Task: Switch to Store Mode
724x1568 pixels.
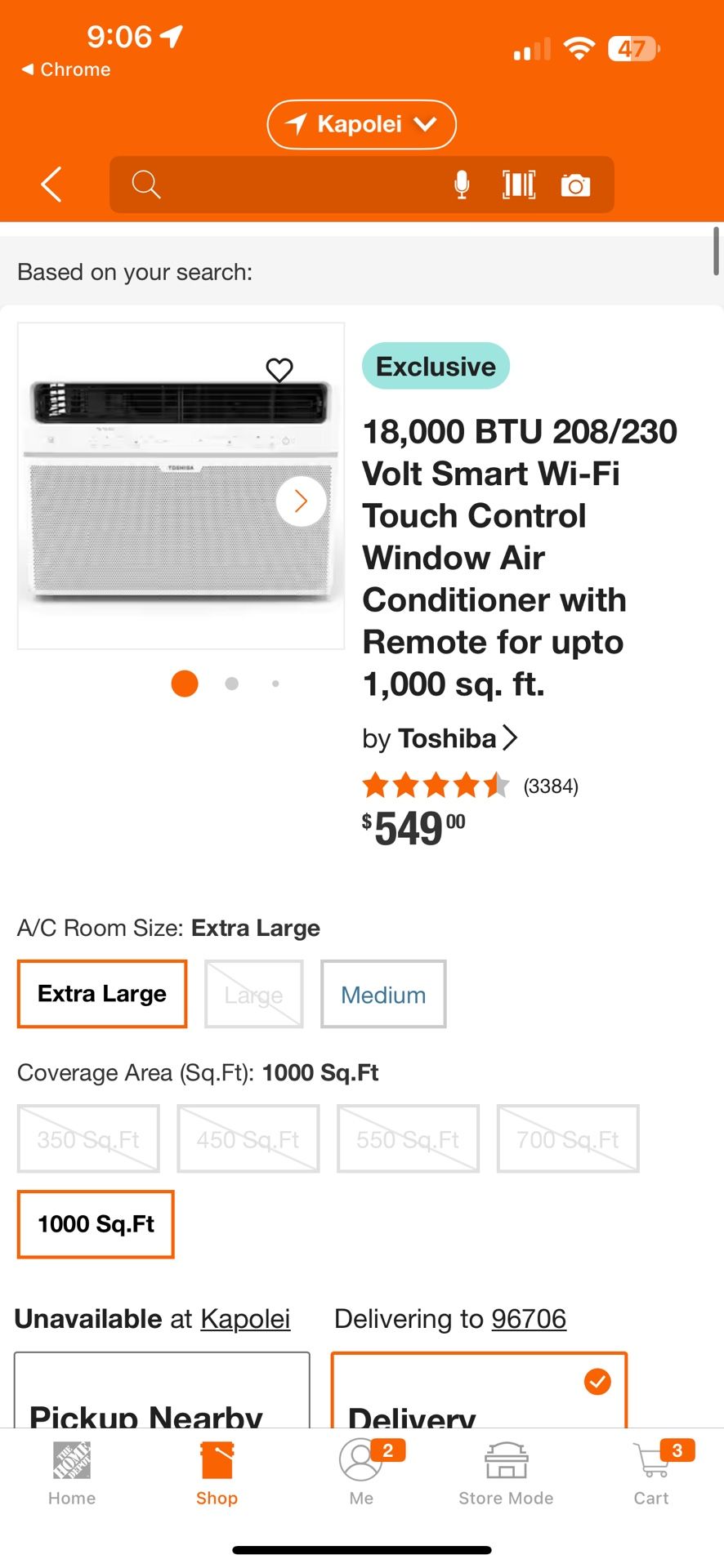Action: 506,1473
